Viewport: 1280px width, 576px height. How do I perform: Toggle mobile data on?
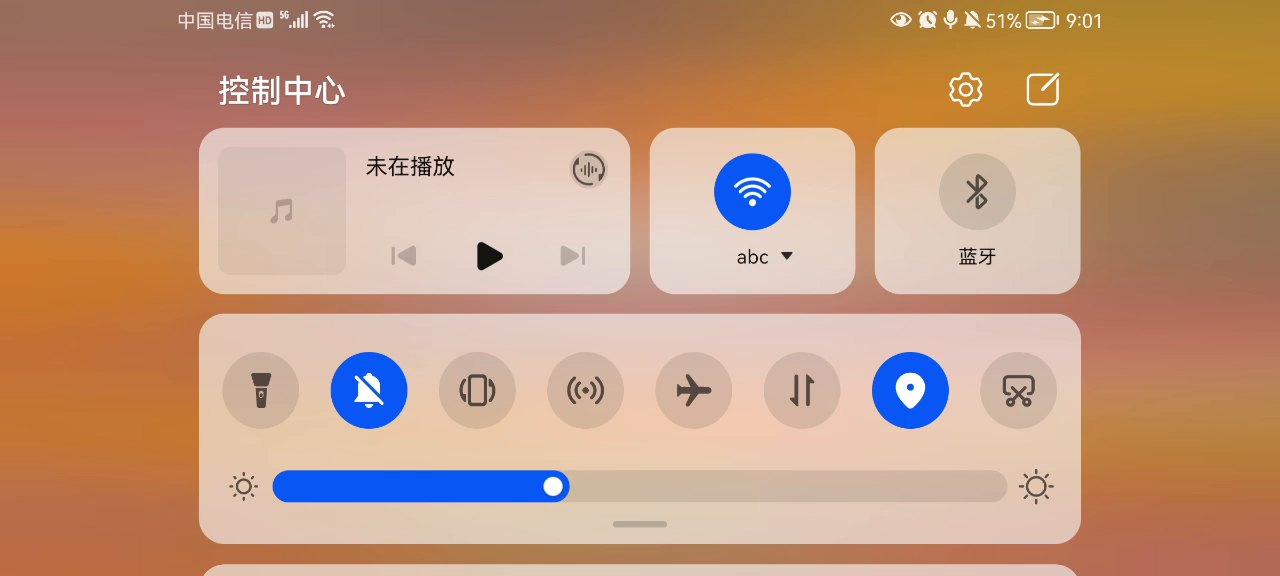[x=801, y=390]
